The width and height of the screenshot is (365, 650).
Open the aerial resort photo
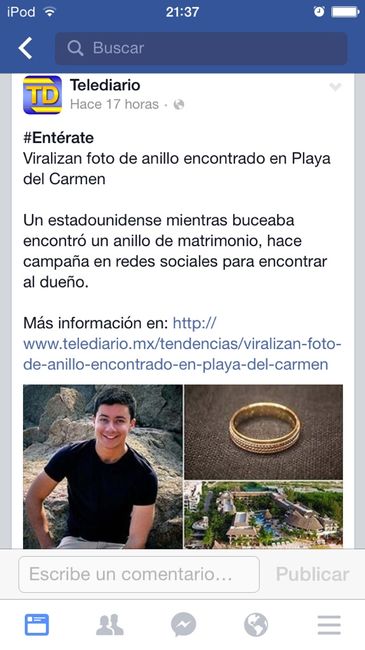click(263, 514)
